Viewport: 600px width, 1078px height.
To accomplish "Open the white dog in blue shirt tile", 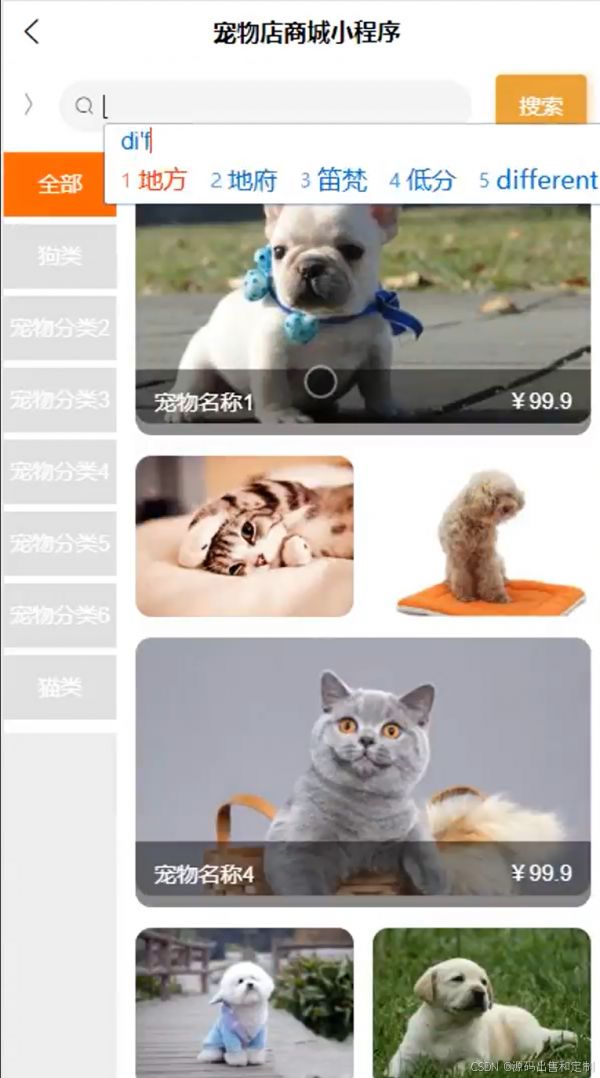I will coord(244,1002).
